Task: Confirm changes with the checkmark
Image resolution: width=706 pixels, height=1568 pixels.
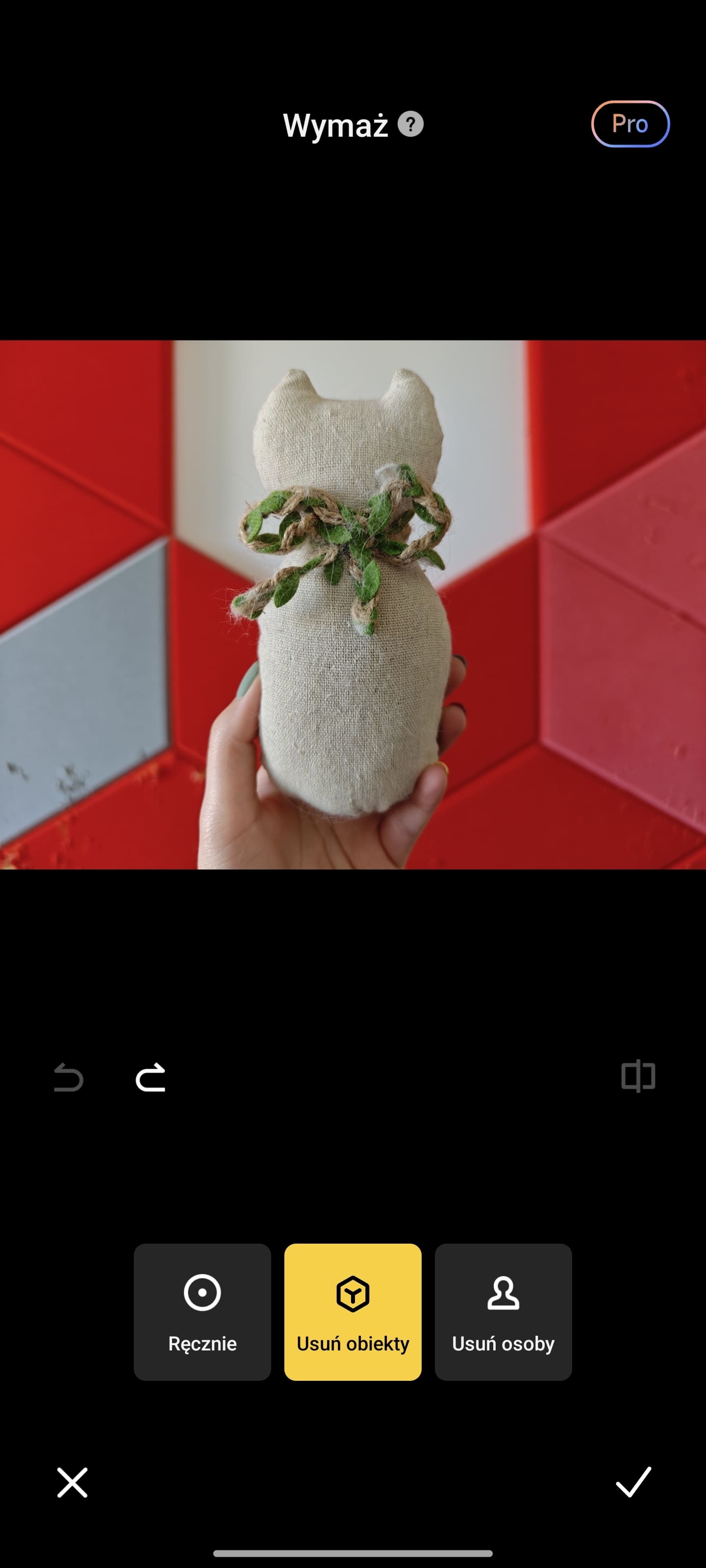Action: coord(633,1482)
